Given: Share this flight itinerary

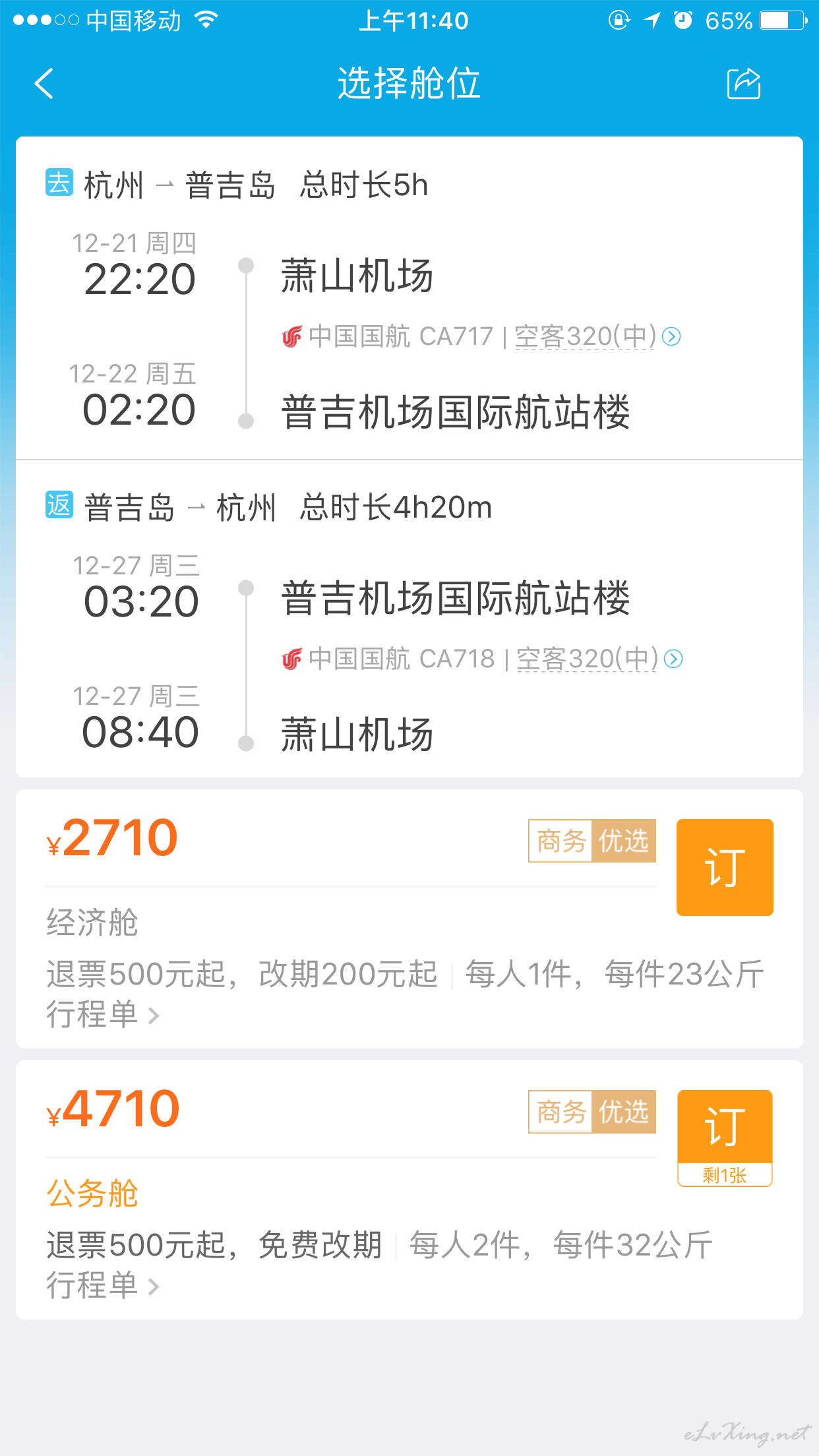Looking at the screenshot, I should click(x=744, y=83).
